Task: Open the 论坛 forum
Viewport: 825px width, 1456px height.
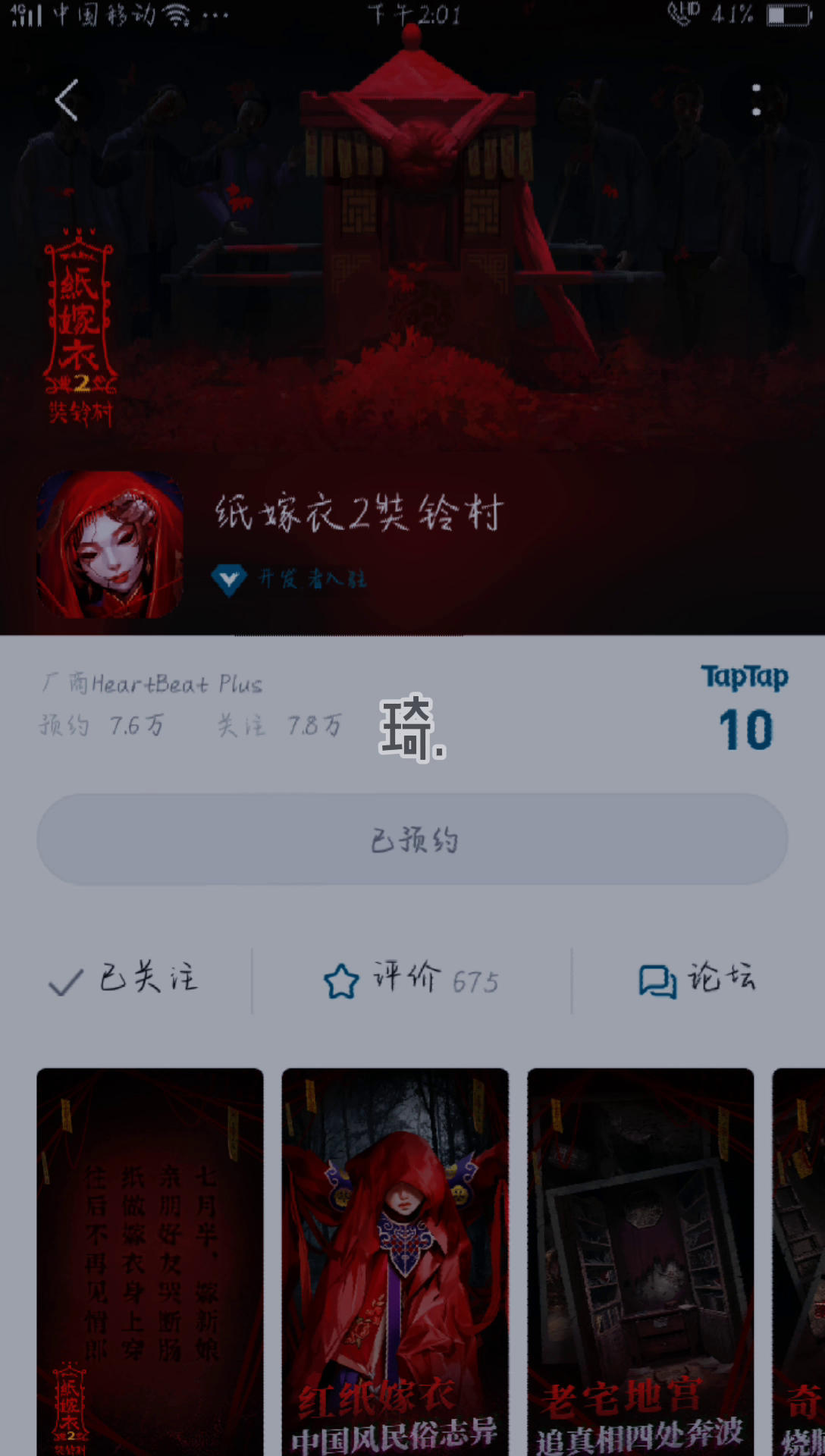Action: pyautogui.click(x=697, y=979)
